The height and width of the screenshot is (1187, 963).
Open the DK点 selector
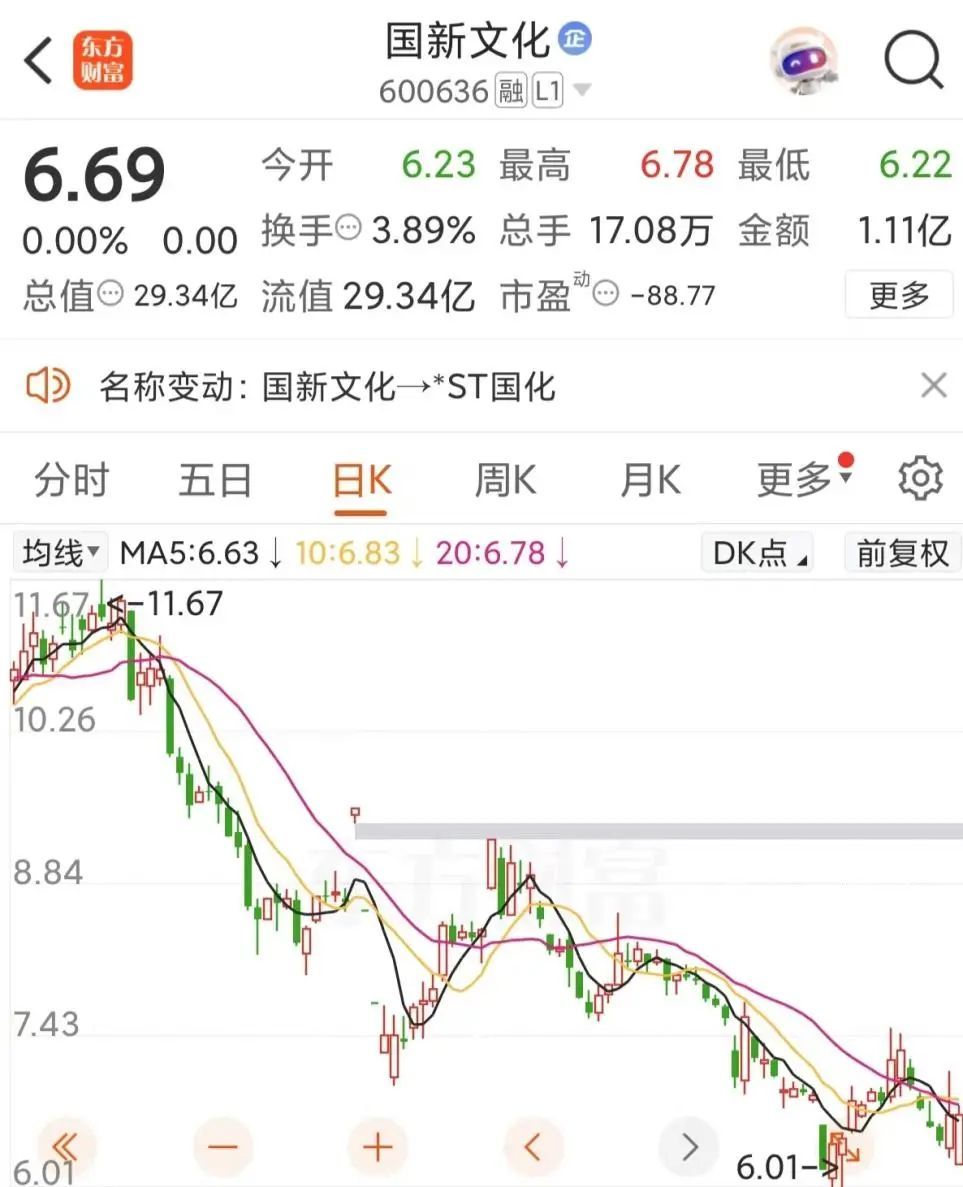(x=759, y=553)
